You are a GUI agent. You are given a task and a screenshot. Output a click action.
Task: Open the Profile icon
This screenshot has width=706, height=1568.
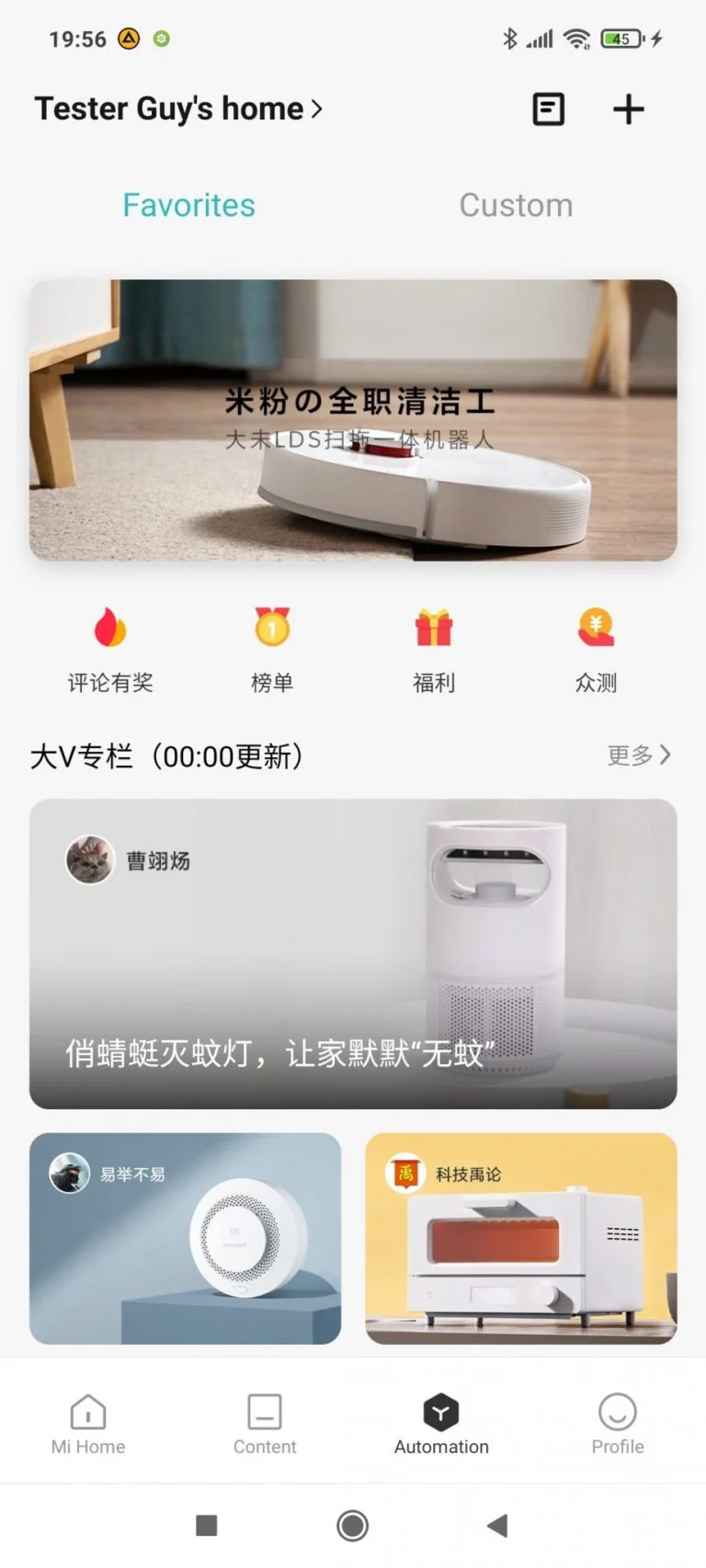tap(617, 1412)
